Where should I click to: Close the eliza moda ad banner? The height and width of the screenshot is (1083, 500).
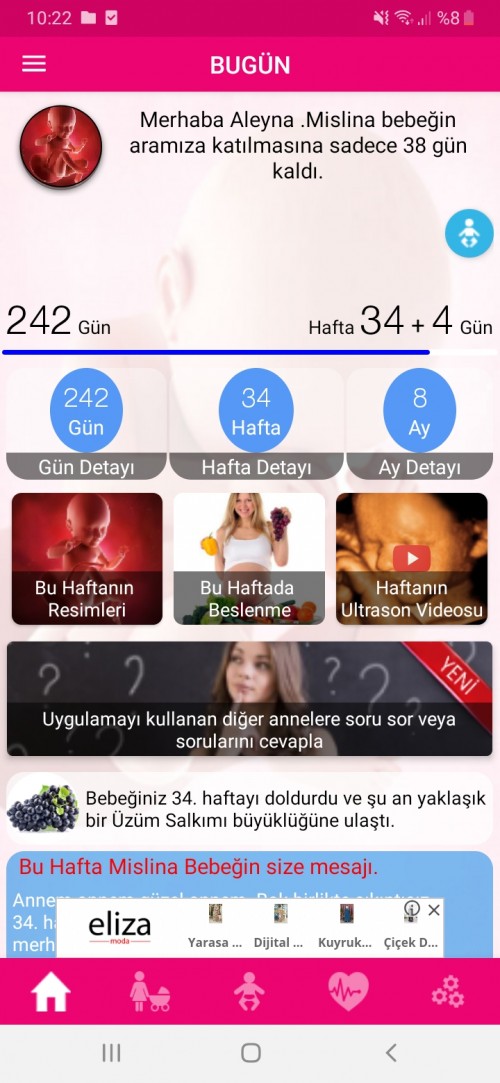tap(434, 910)
